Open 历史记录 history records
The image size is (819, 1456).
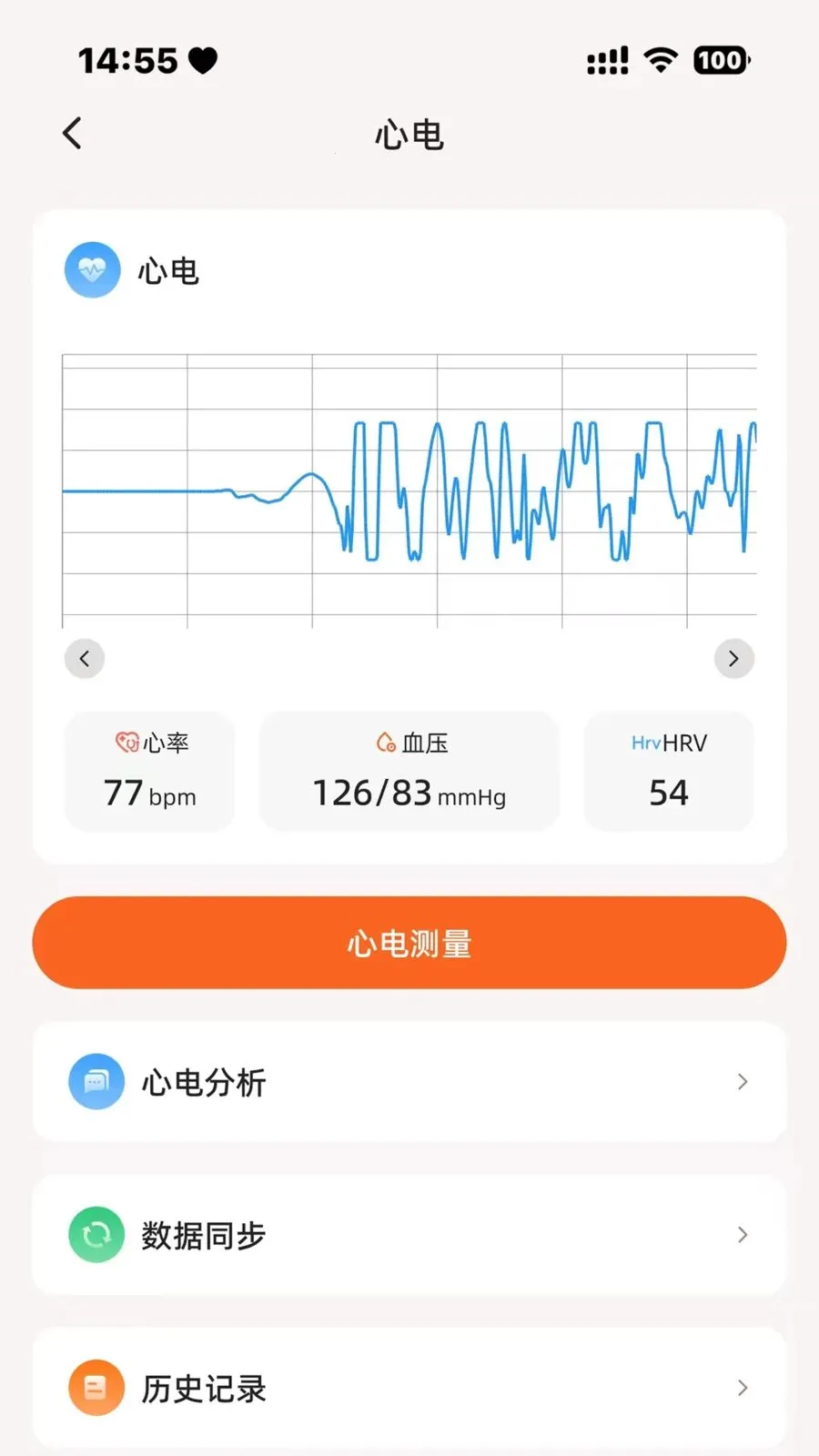(202, 1388)
